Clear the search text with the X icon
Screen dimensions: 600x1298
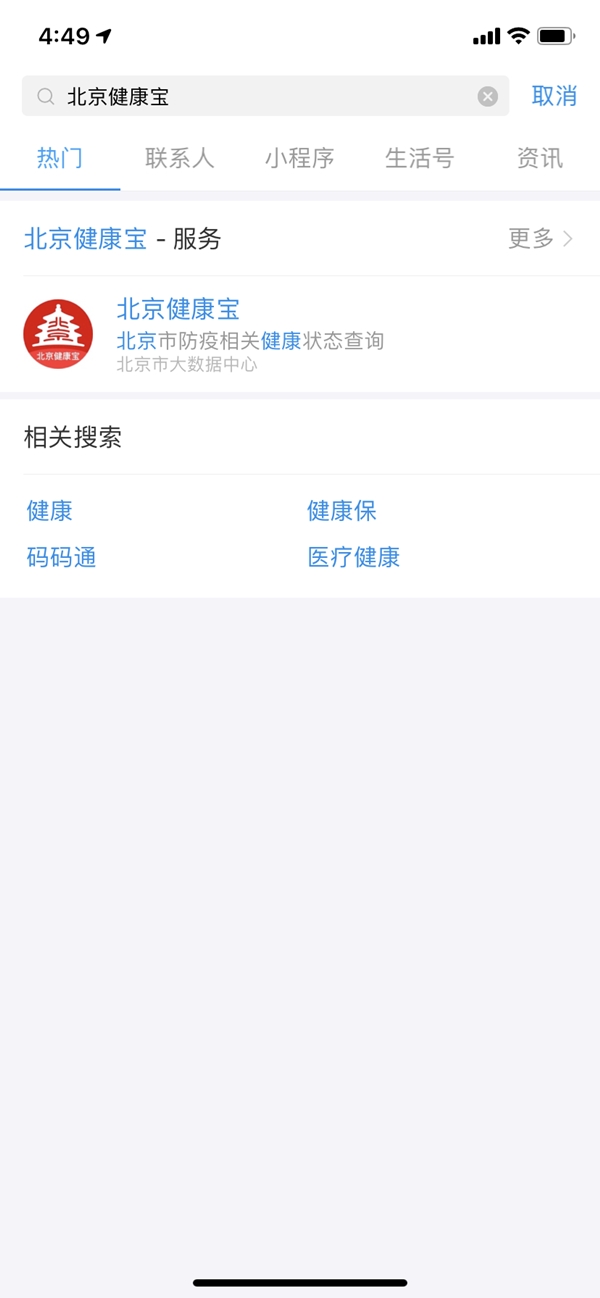(487, 96)
